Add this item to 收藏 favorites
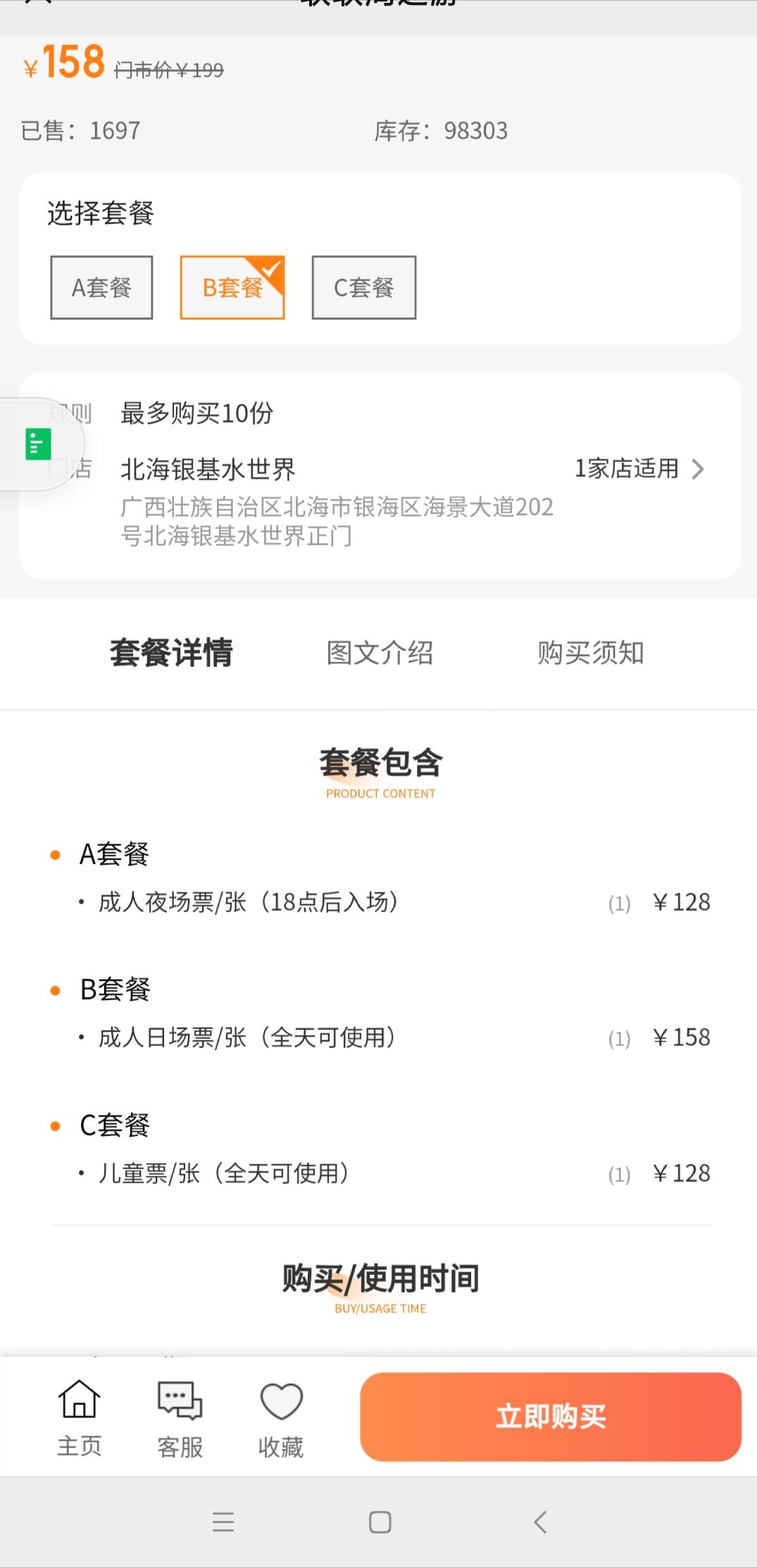 pos(281,1417)
